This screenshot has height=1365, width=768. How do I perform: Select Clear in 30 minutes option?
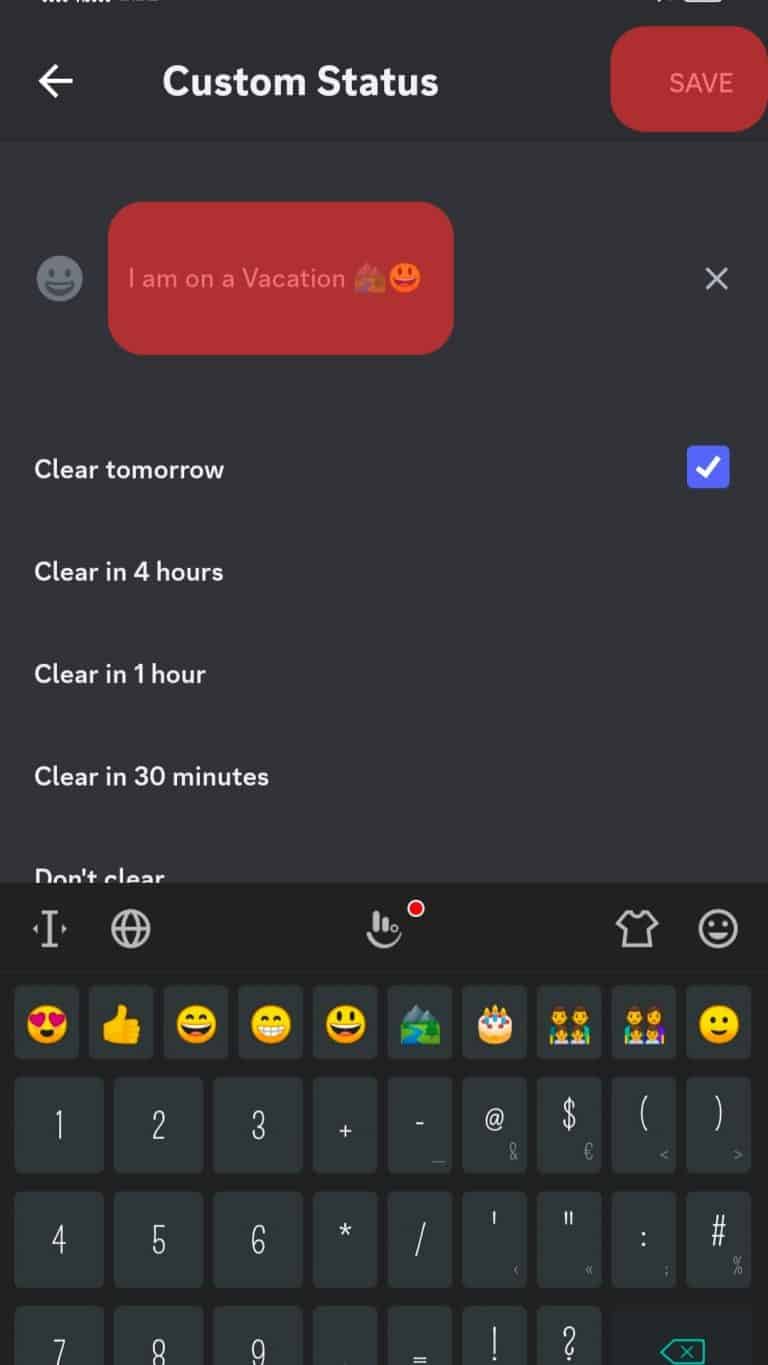pyautogui.click(x=152, y=776)
